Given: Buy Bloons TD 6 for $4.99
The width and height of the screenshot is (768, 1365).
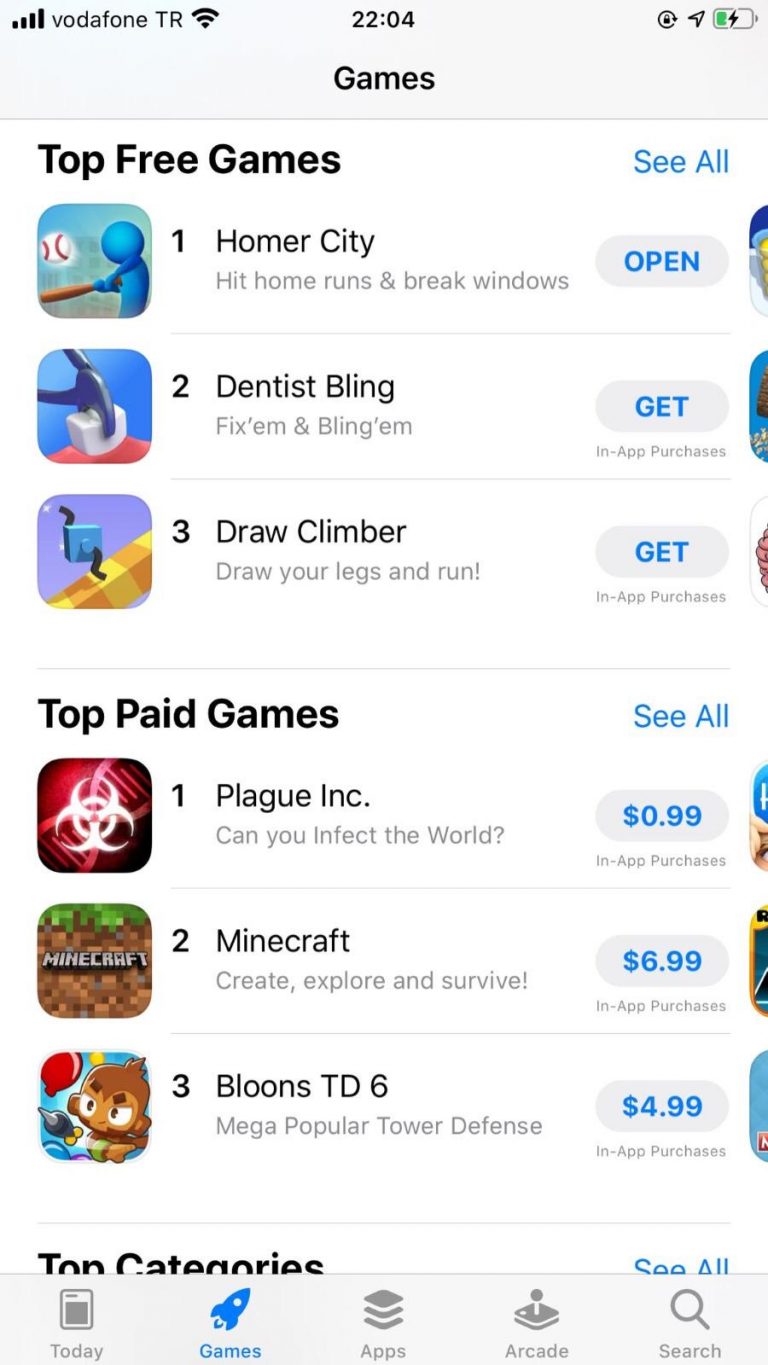Looking at the screenshot, I should (x=661, y=1105).
